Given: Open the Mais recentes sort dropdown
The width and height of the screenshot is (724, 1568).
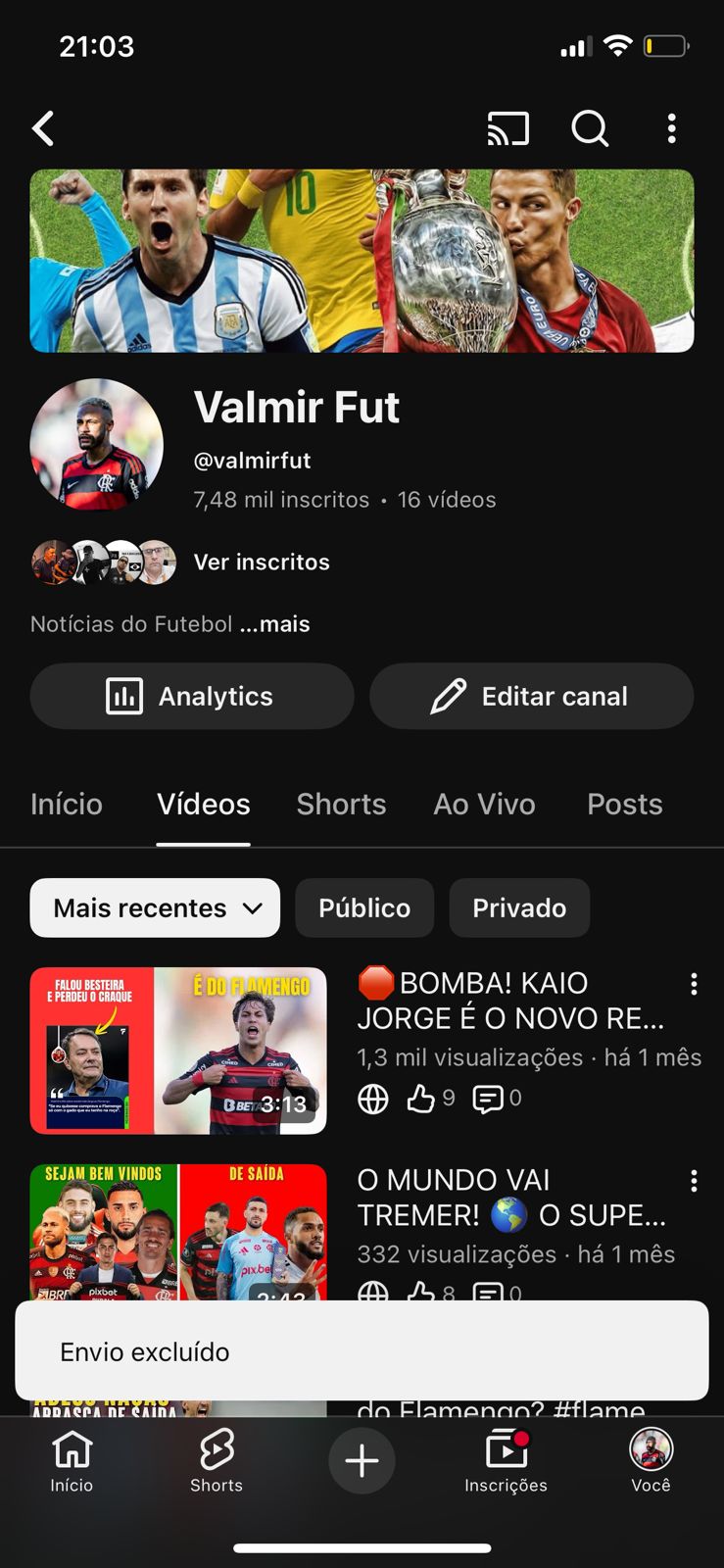Looking at the screenshot, I should pyautogui.click(x=155, y=907).
